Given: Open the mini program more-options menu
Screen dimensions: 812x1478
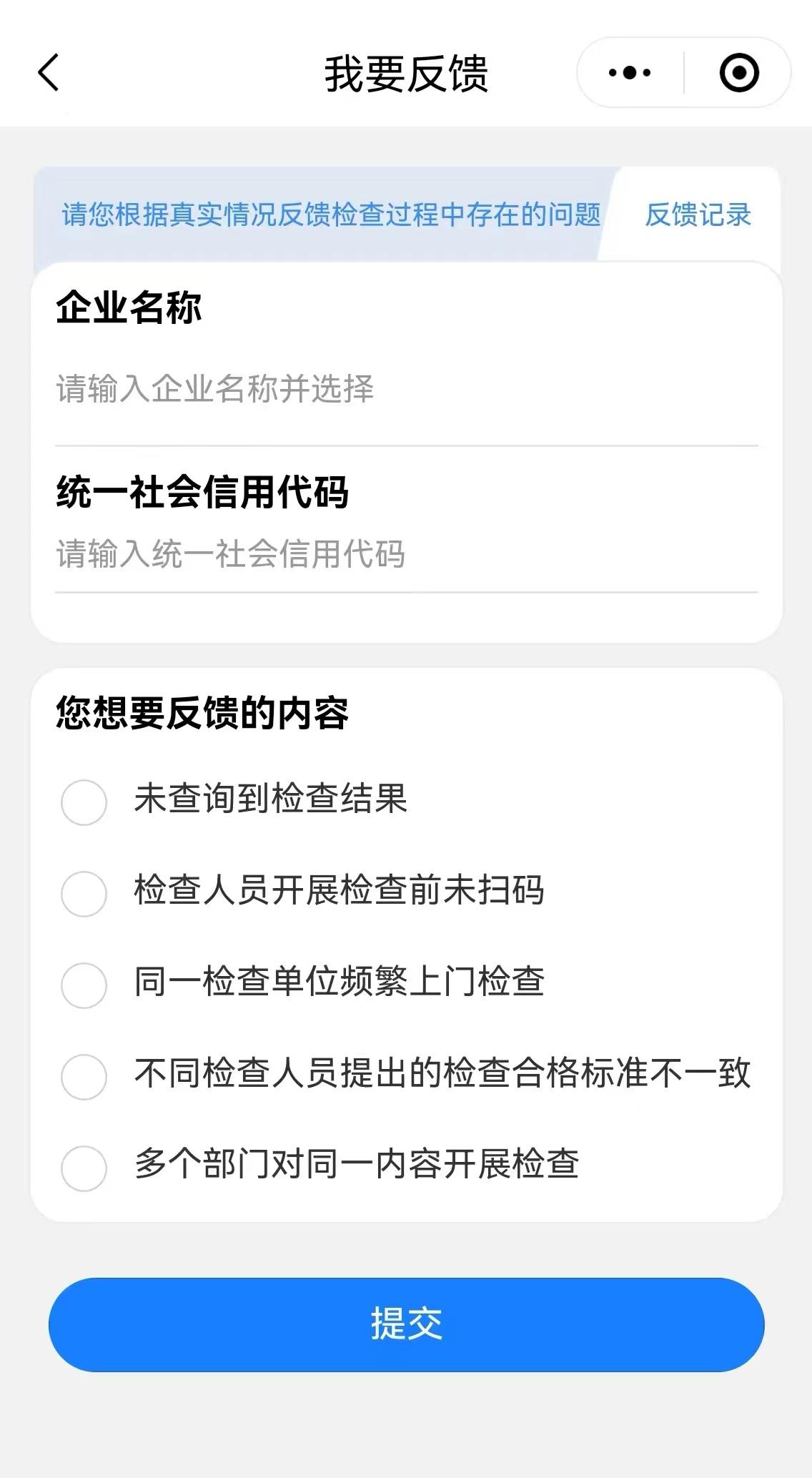Looking at the screenshot, I should [x=630, y=73].
